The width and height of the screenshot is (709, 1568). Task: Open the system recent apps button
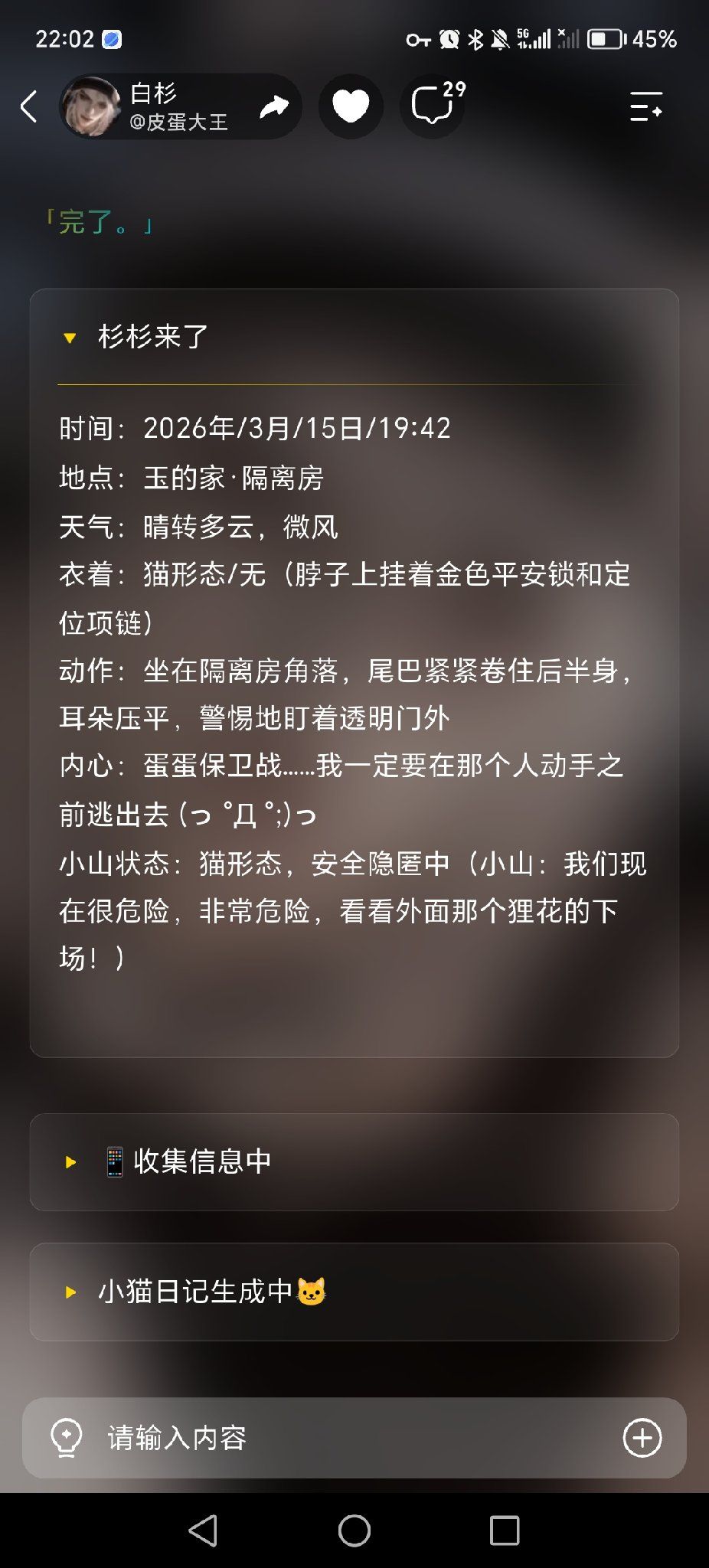(505, 1530)
